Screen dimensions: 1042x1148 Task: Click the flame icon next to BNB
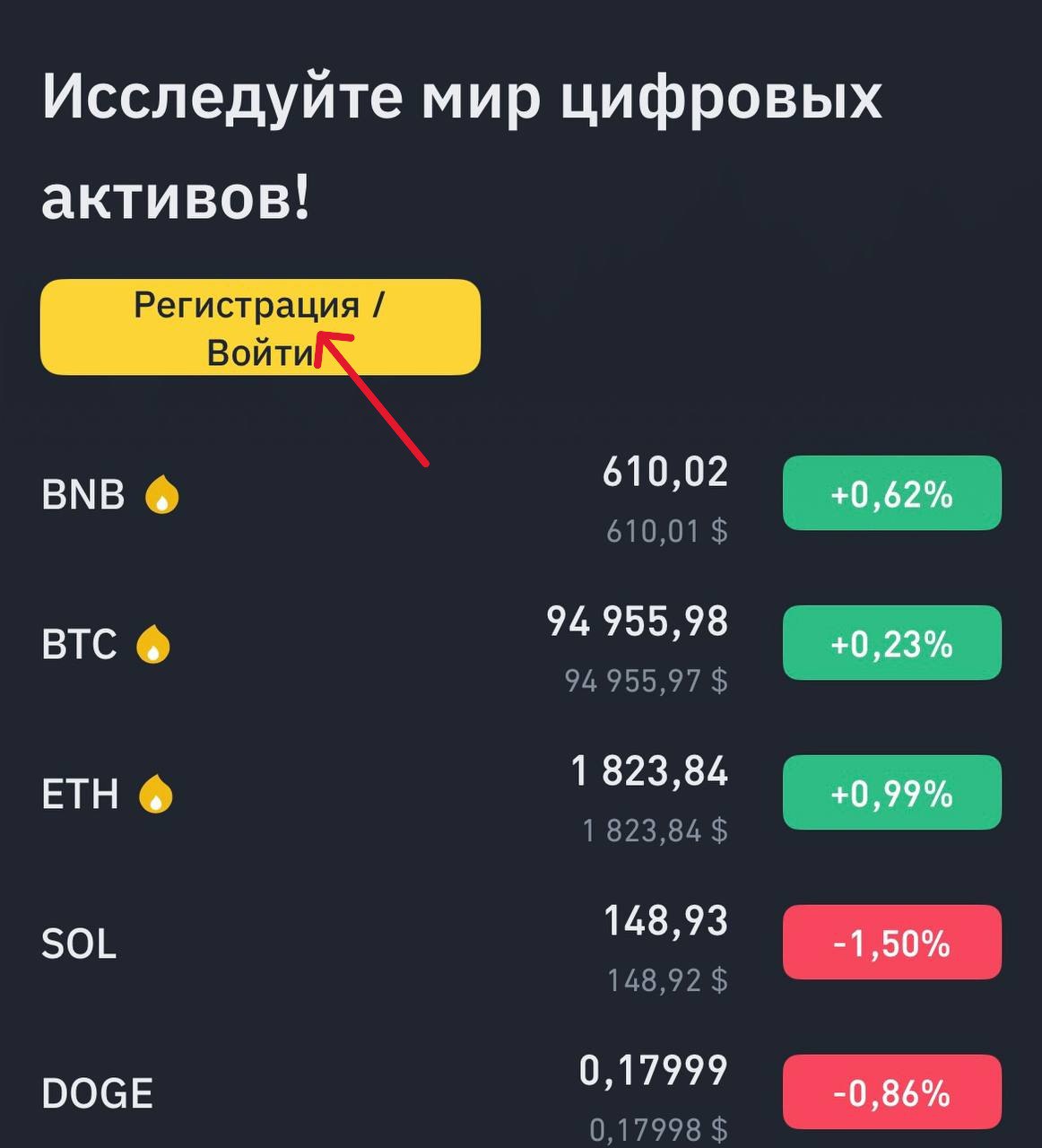(161, 494)
